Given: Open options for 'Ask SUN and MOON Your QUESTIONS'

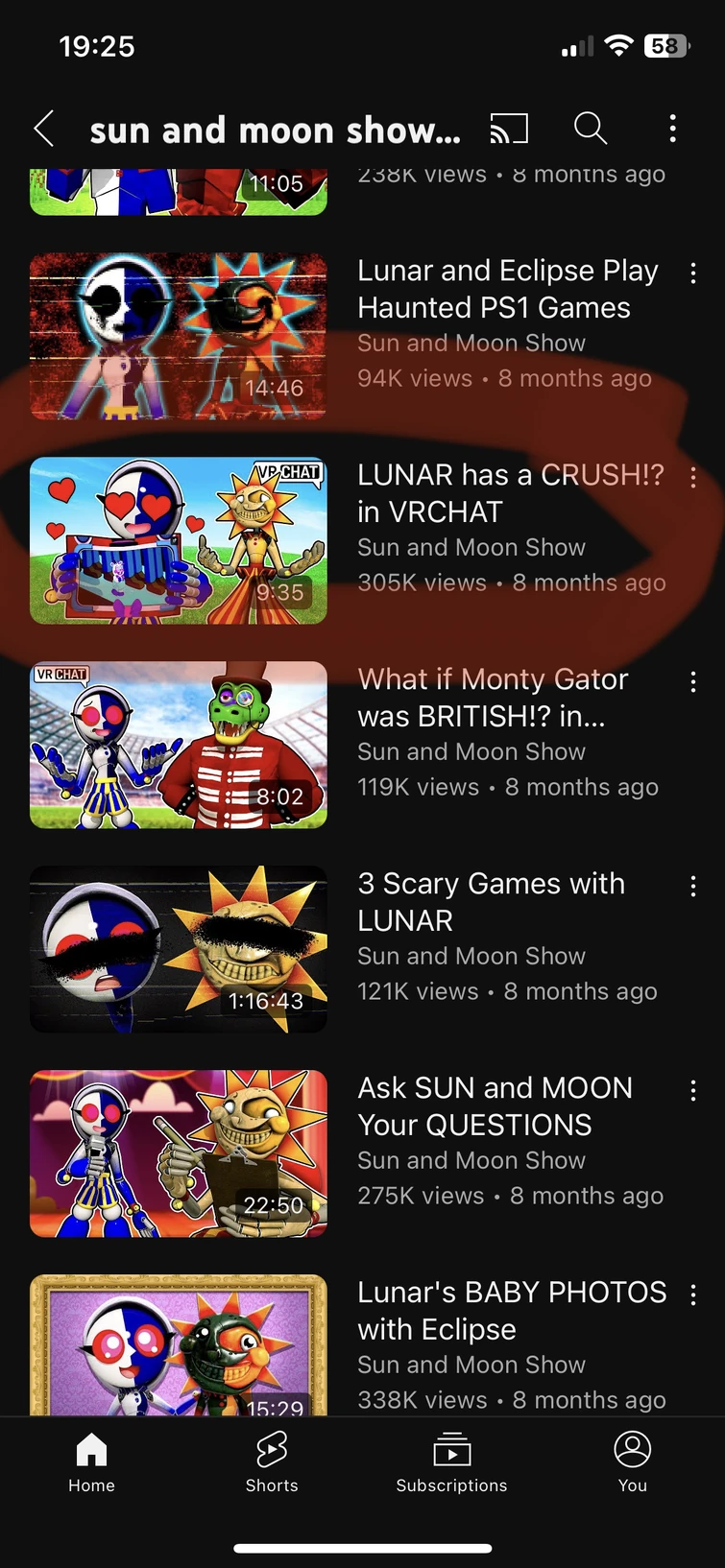Looking at the screenshot, I should tap(693, 1090).
